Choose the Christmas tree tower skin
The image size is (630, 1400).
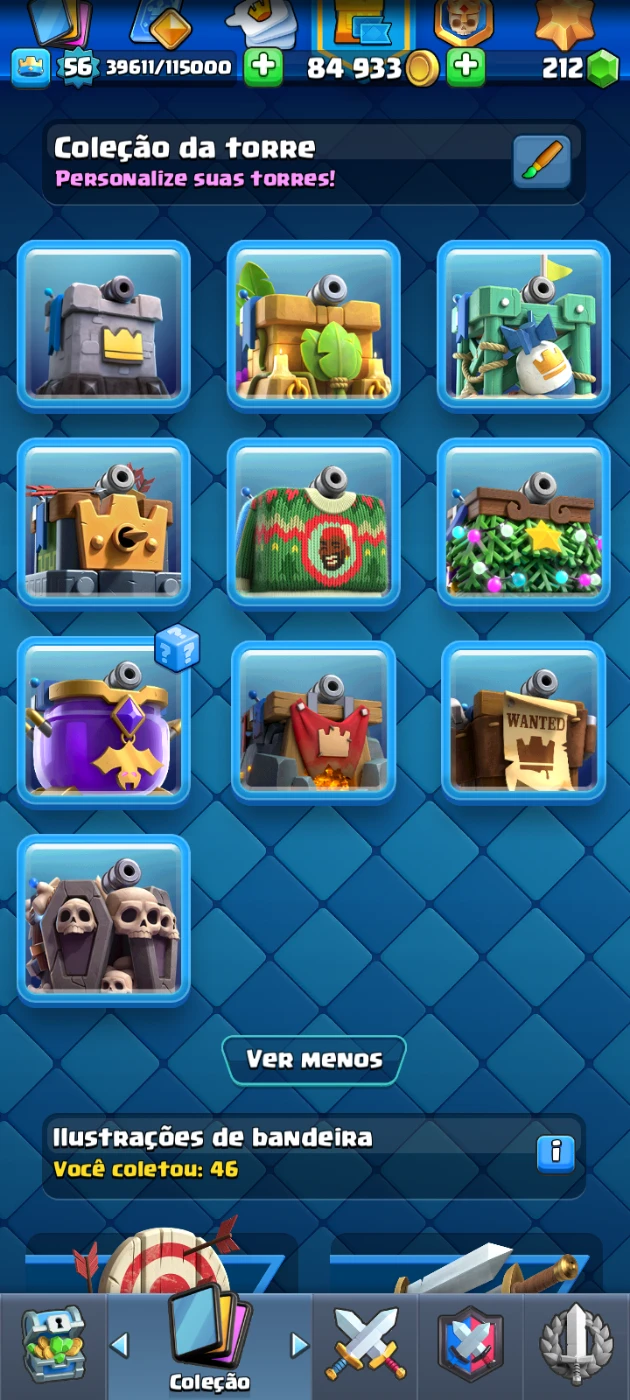pos(524,523)
